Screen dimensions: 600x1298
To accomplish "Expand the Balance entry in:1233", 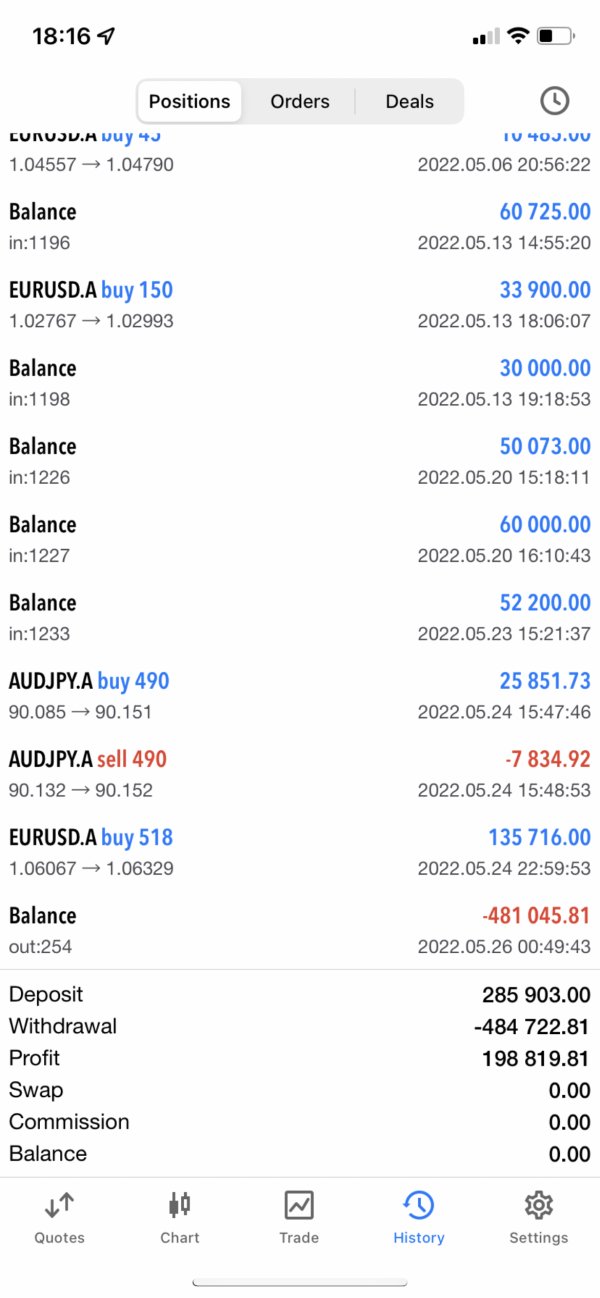I will (300, 618).
